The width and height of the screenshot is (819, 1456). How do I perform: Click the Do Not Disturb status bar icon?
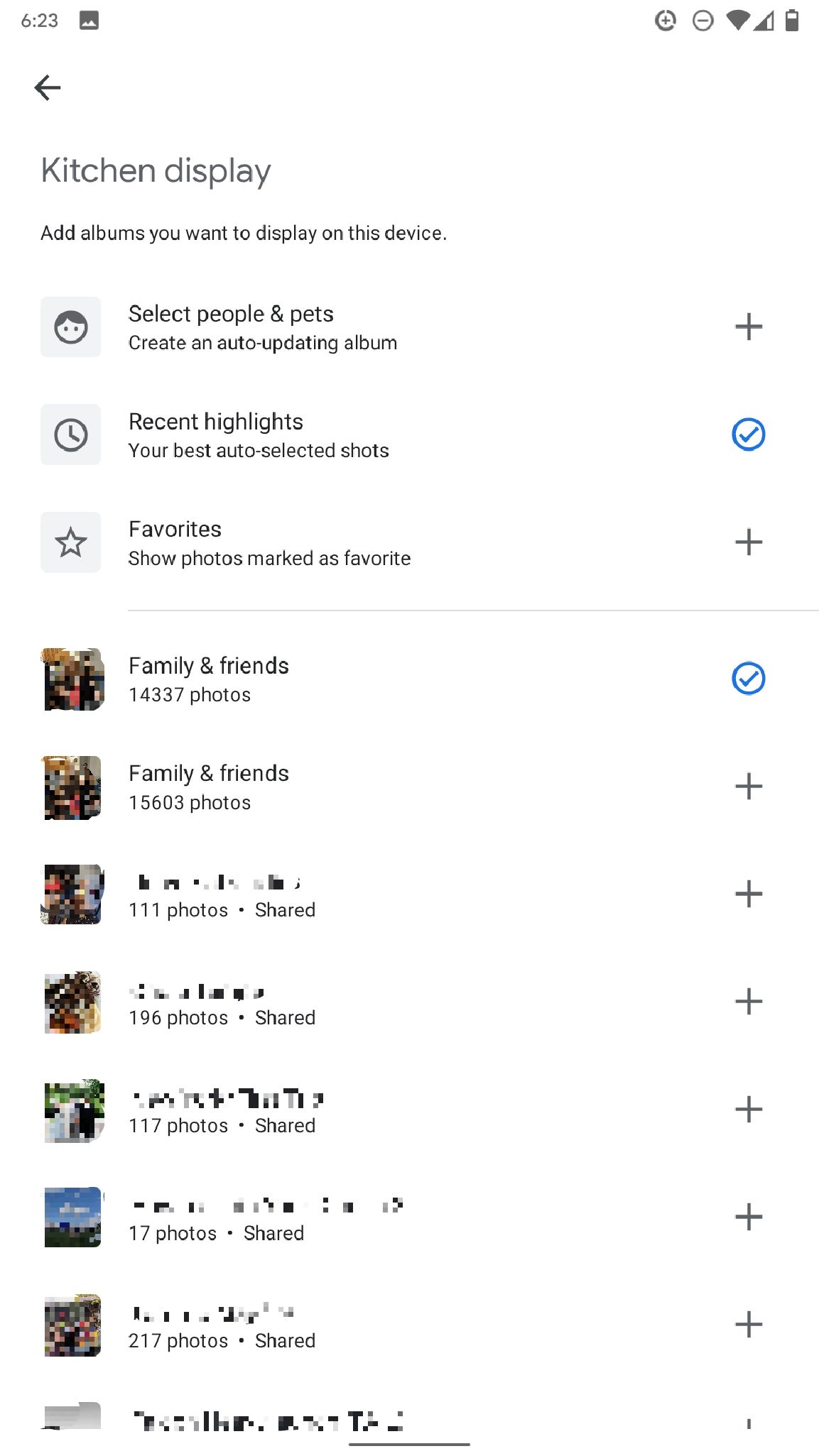[x=702, y=21]
